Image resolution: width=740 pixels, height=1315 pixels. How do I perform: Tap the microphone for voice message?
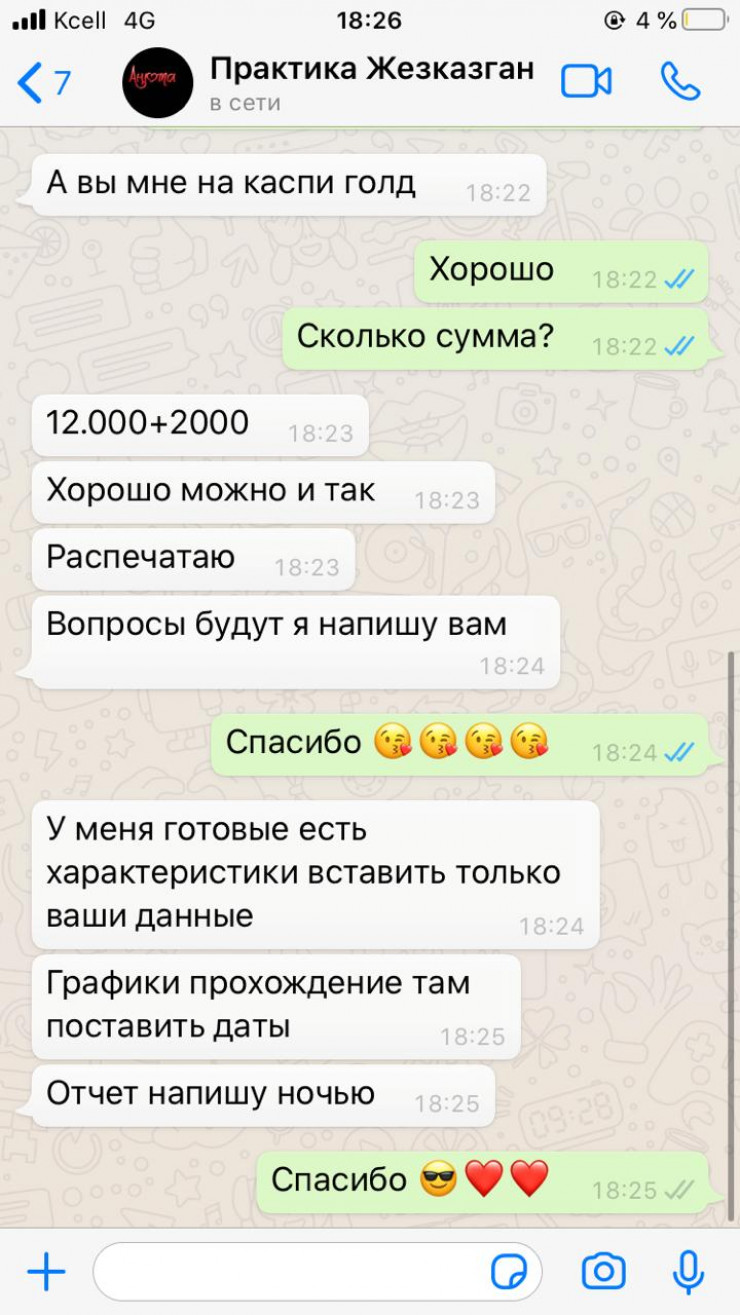[688, 1272]
